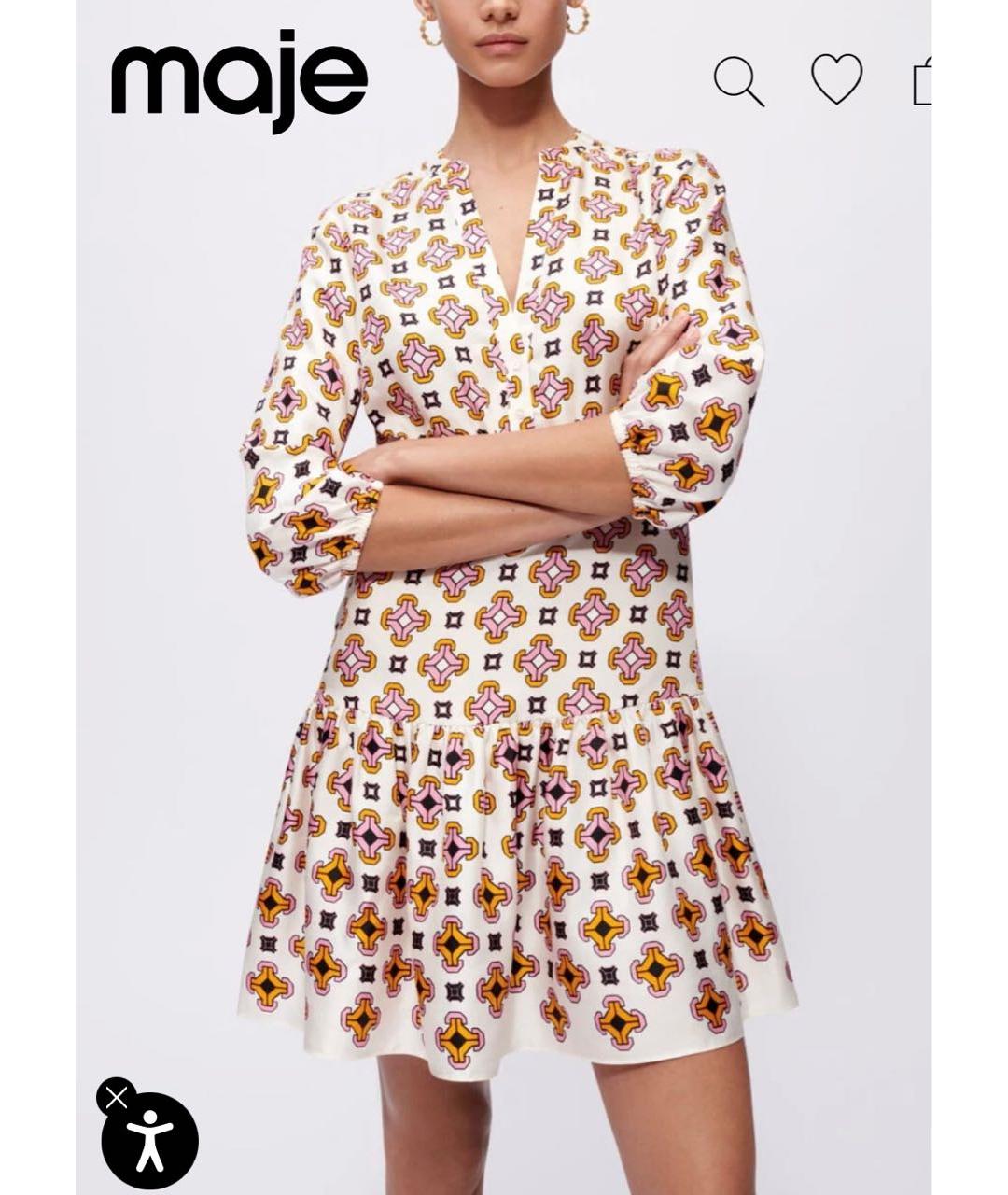1008x1195 pixels.
Task: Open the wishlist heart icon
Action: tap(836, 78)
